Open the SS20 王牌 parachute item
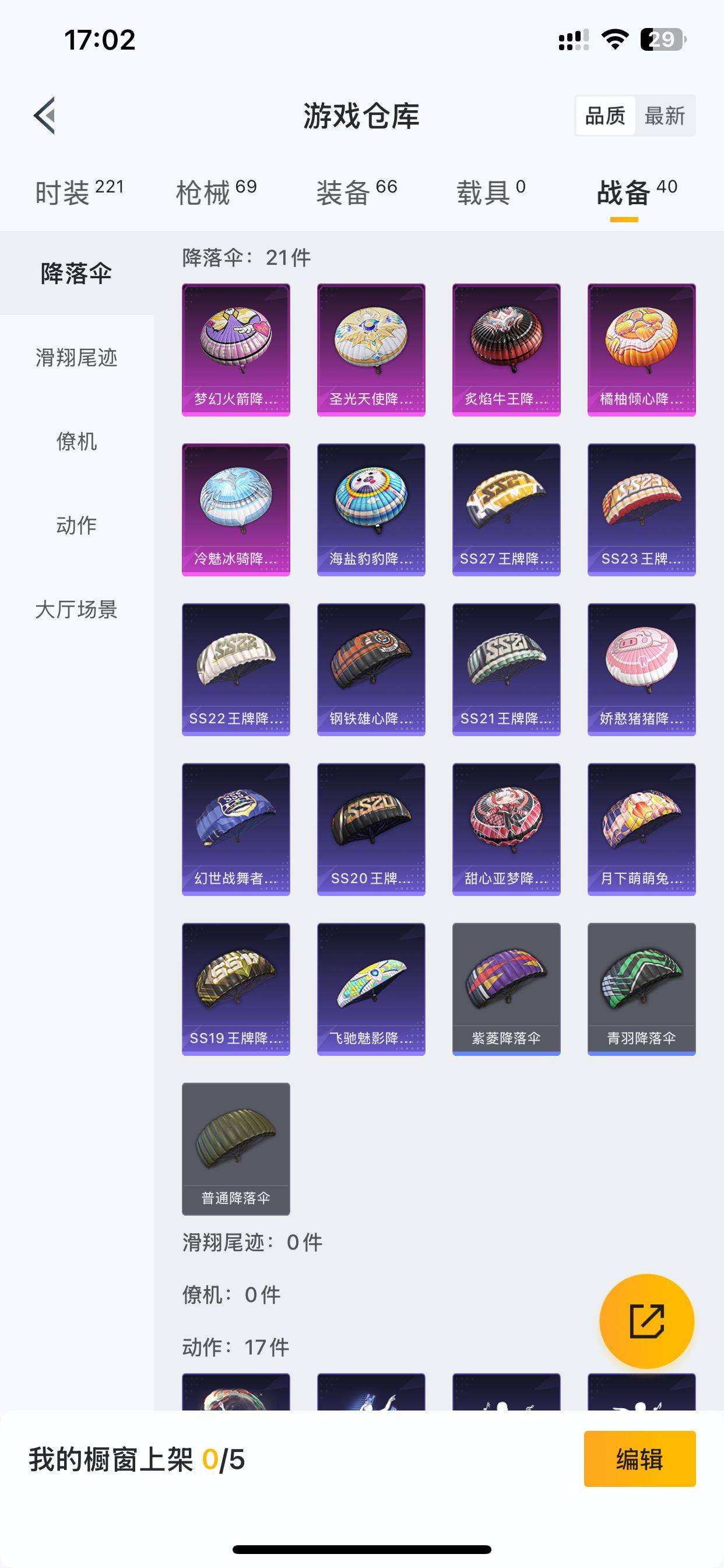Viewport: 724px width, 1568px height. pyautogui.click(x=371, y=829)
